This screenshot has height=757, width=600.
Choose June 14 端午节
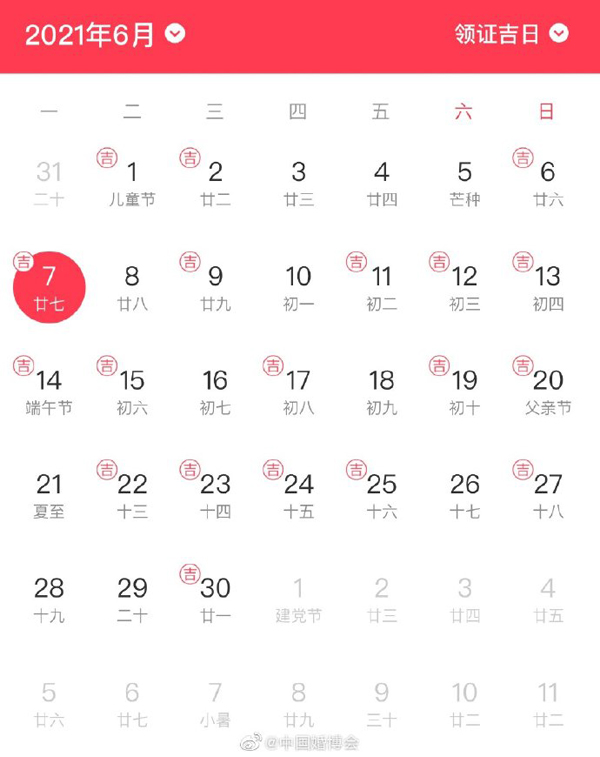pyautogui.click(x=49, y=391)
